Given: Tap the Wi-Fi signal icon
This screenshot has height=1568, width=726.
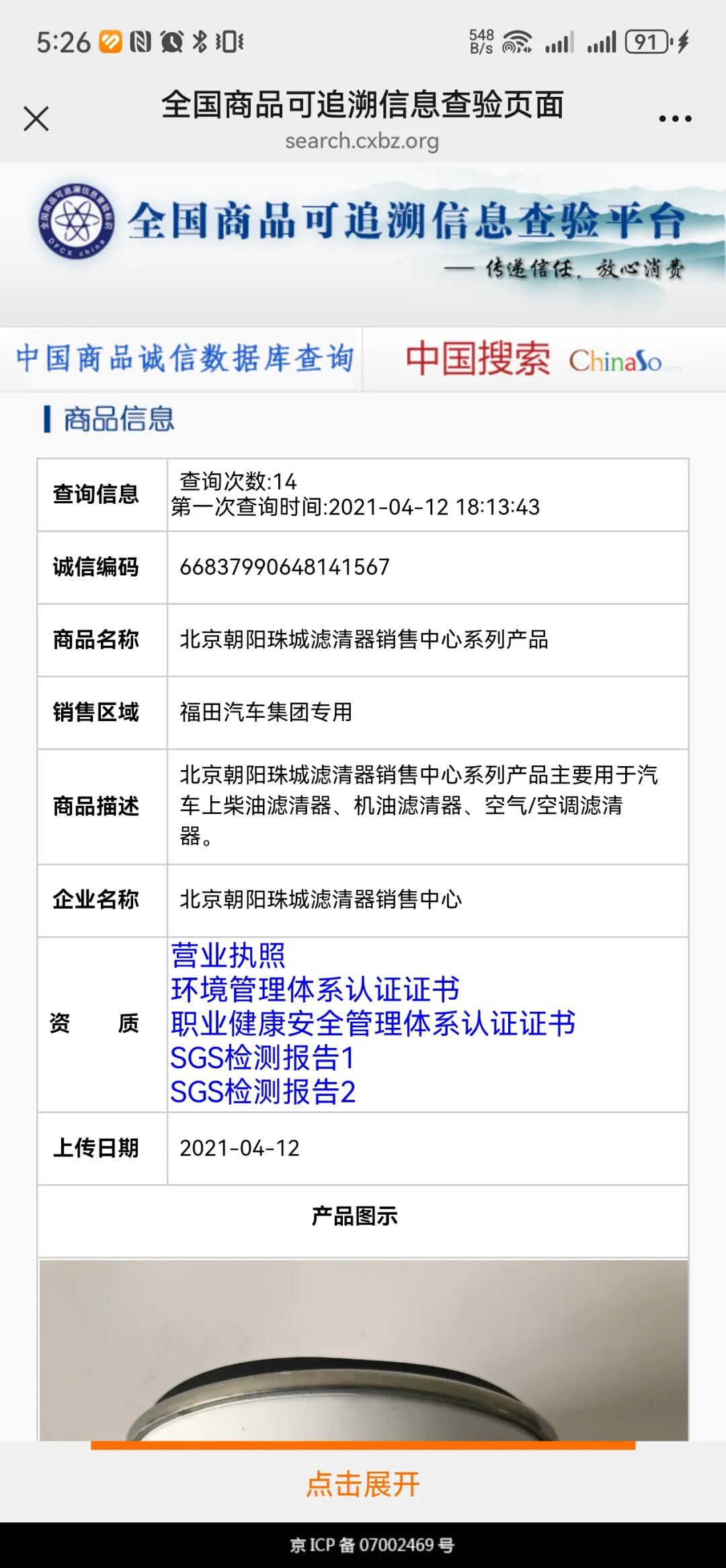Looking at the screenshot, I should coord(516,42).
